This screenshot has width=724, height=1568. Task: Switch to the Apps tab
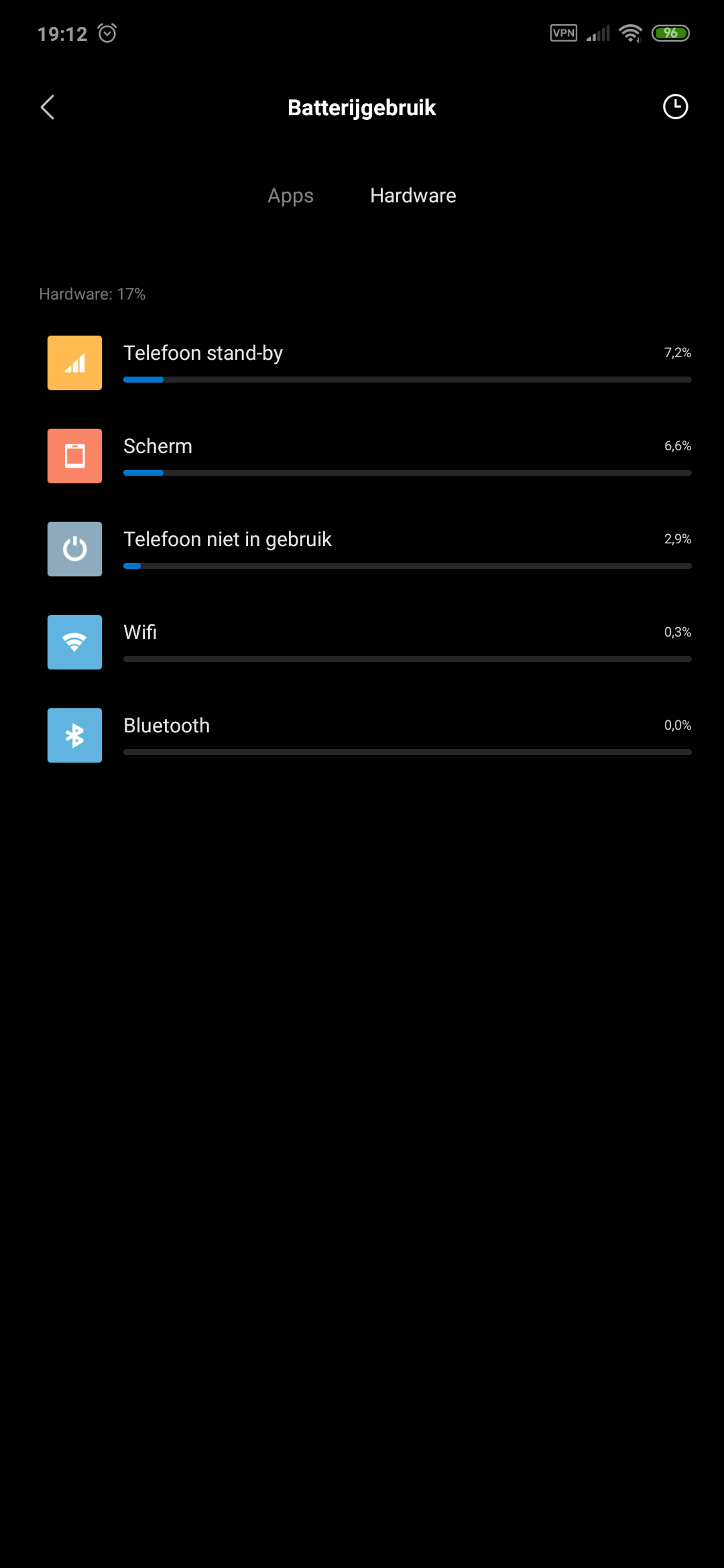(x=290, y=196)
